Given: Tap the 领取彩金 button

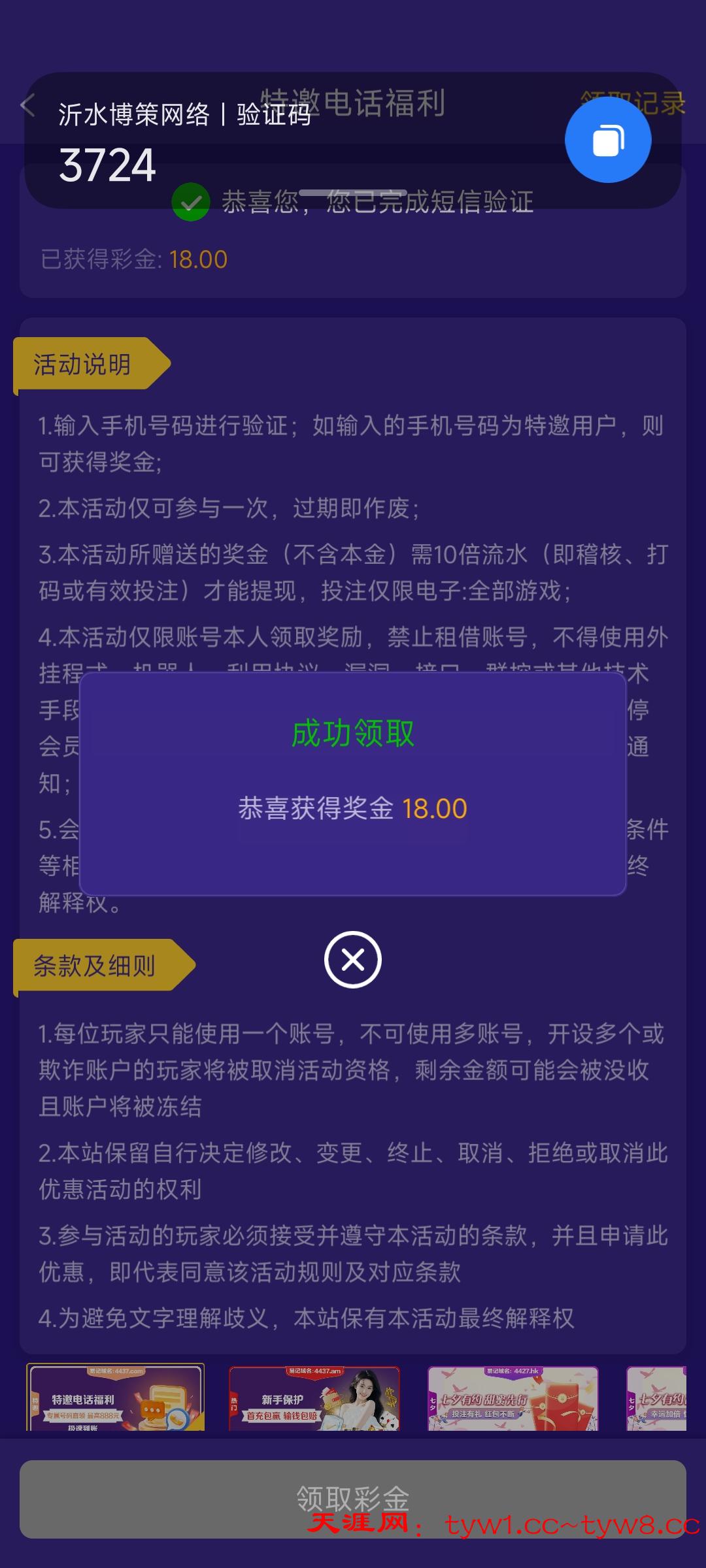Looking at the screenshot, I should [353, 1499].
